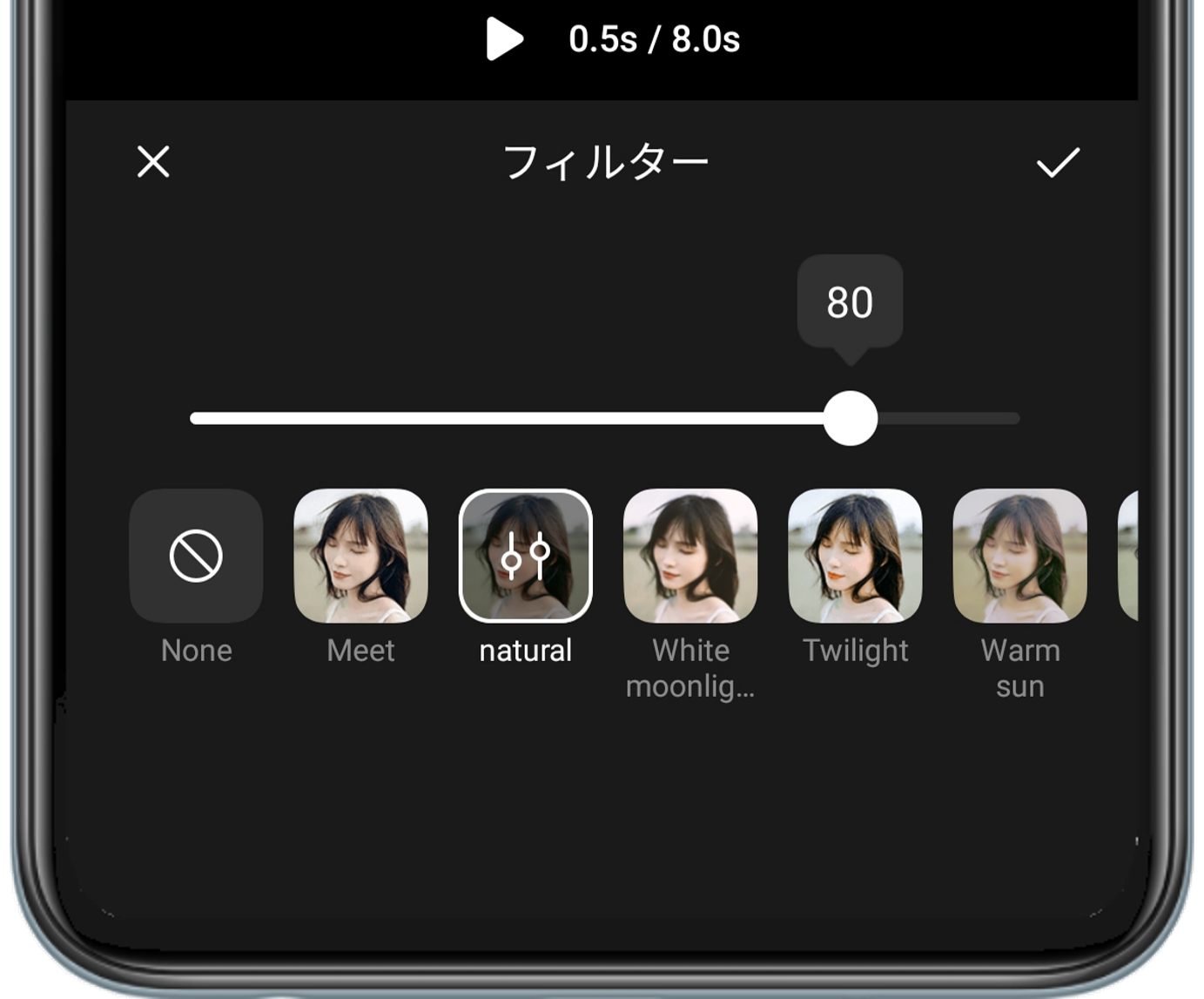This screenshot has width=1204, height=999.
Task: Confirm the filter with the checkmark
Action: pyautogui.click(x=1058, y=162)
